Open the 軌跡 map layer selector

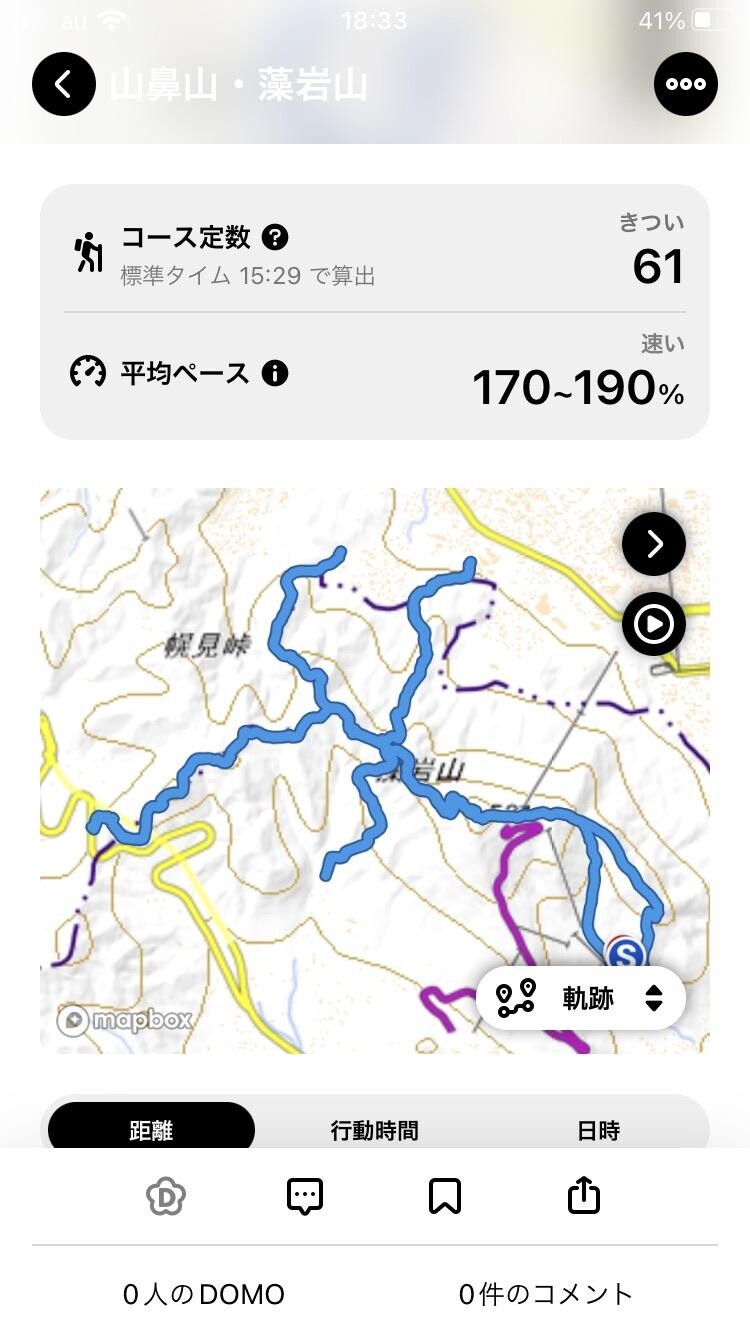[x=580, y=997]
